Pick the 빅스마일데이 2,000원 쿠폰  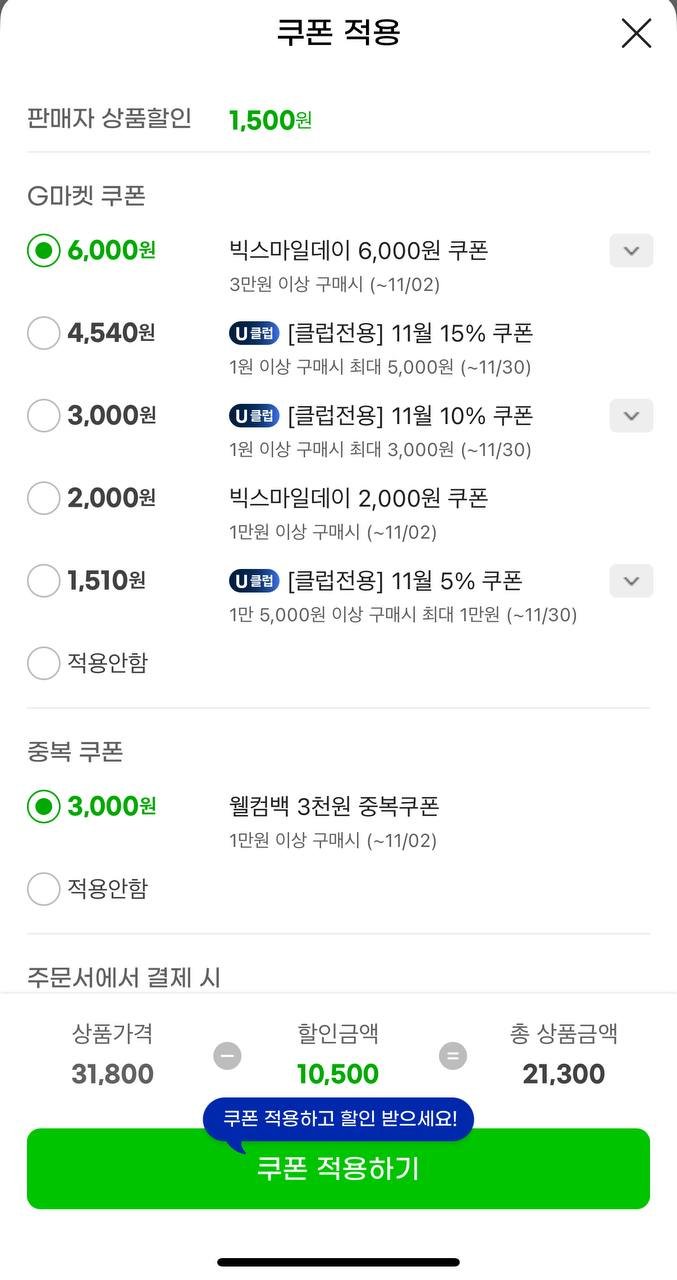click(x=43, y=497)
